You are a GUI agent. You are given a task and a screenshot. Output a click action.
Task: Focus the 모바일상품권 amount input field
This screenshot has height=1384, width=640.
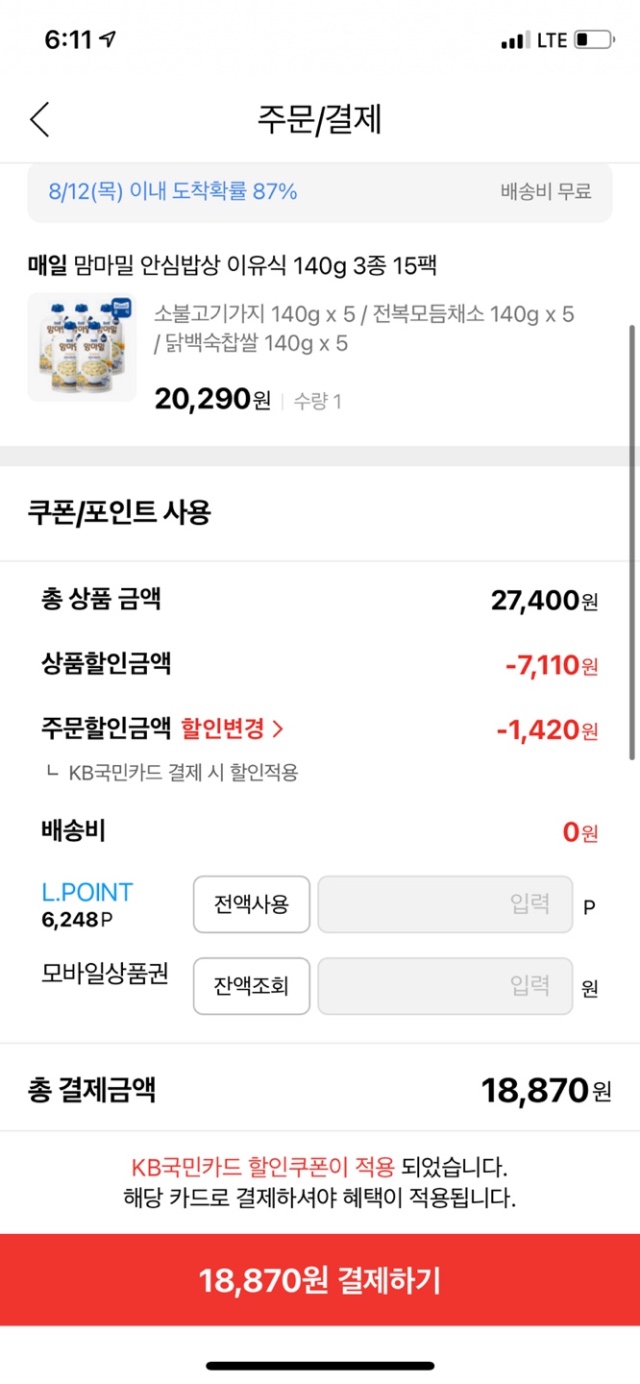[445, 986]
